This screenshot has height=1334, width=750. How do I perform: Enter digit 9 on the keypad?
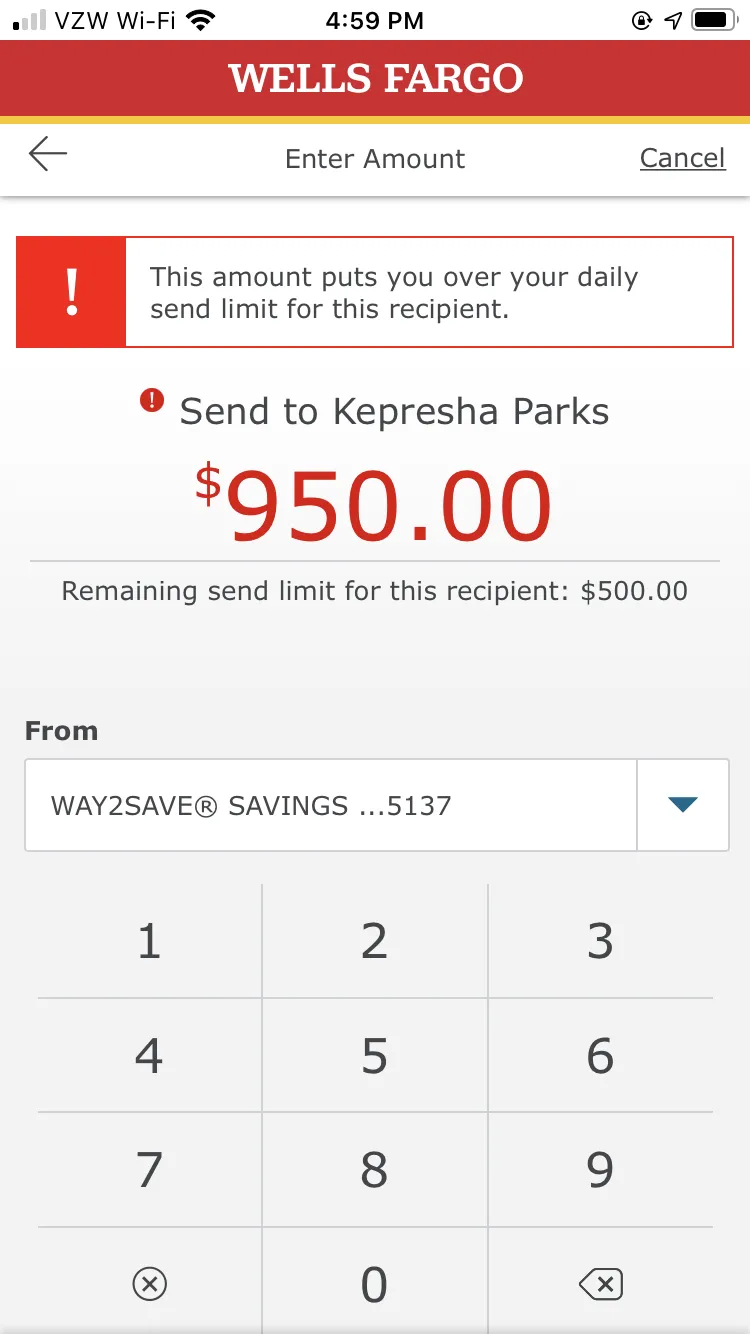(600, 1169)
